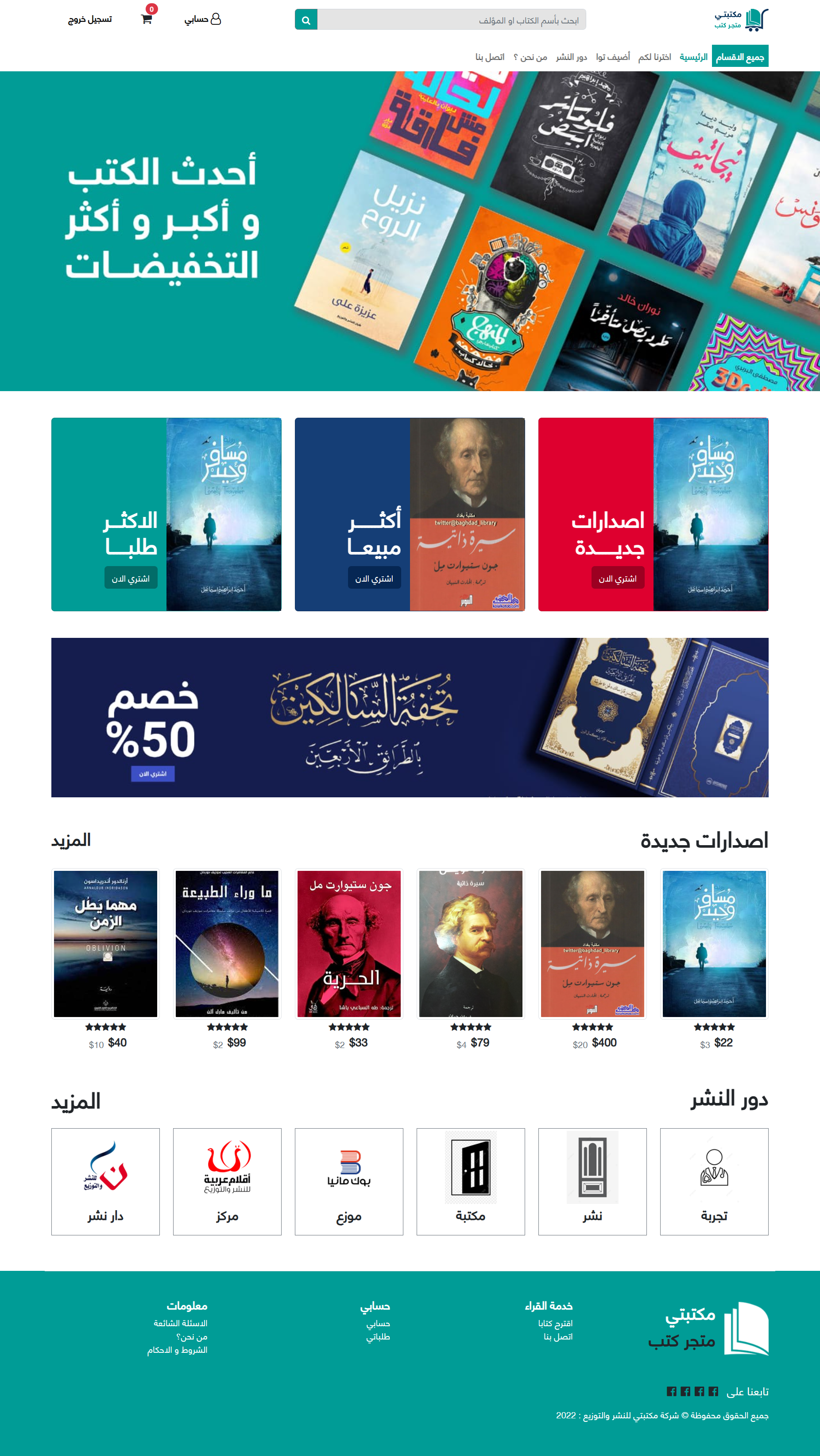Tap اشتري الان on the خصم 50% banner
The height and width of the screenshot is (1456, 820).
click(153, 774)
